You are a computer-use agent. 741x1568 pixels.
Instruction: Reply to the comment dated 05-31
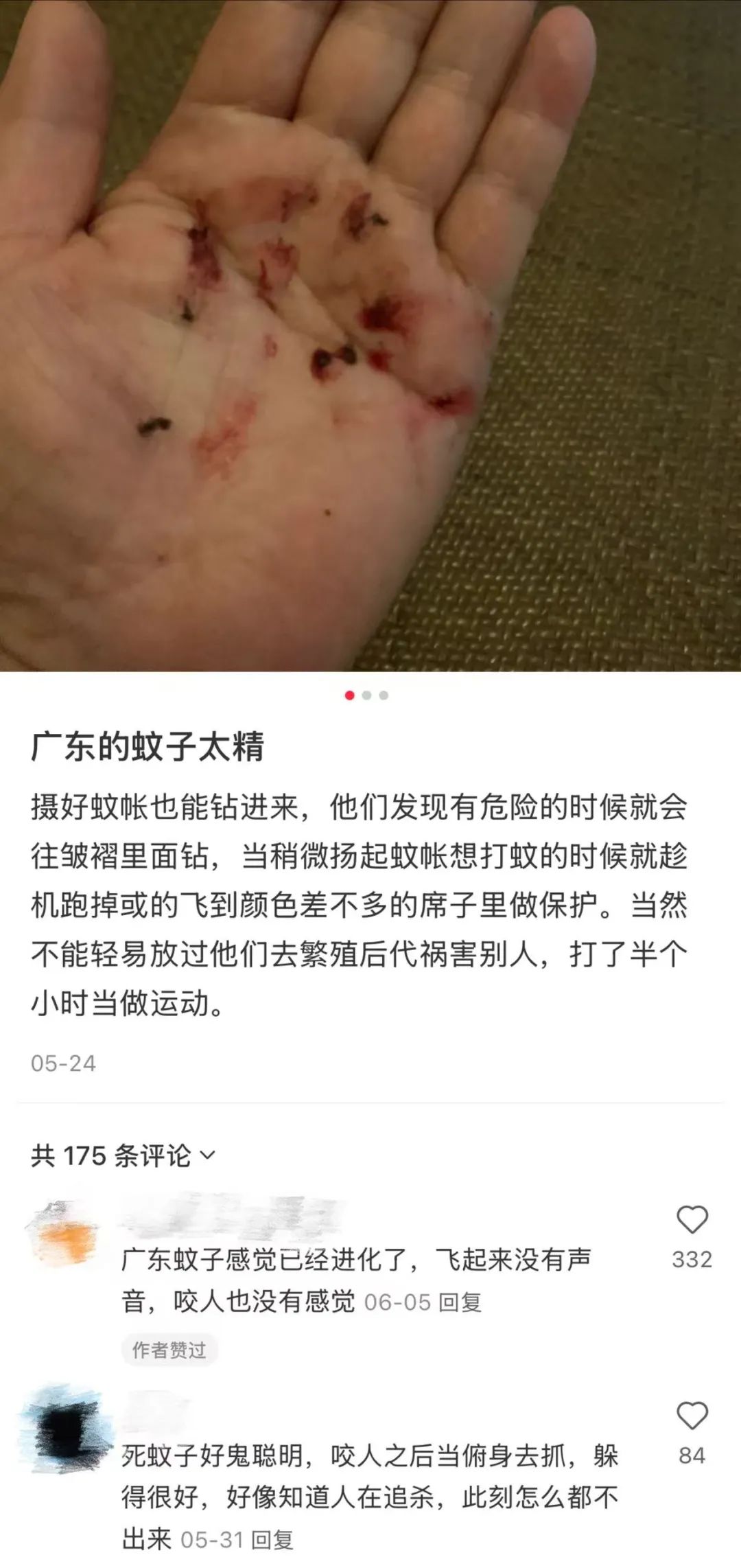(272, 1540)
